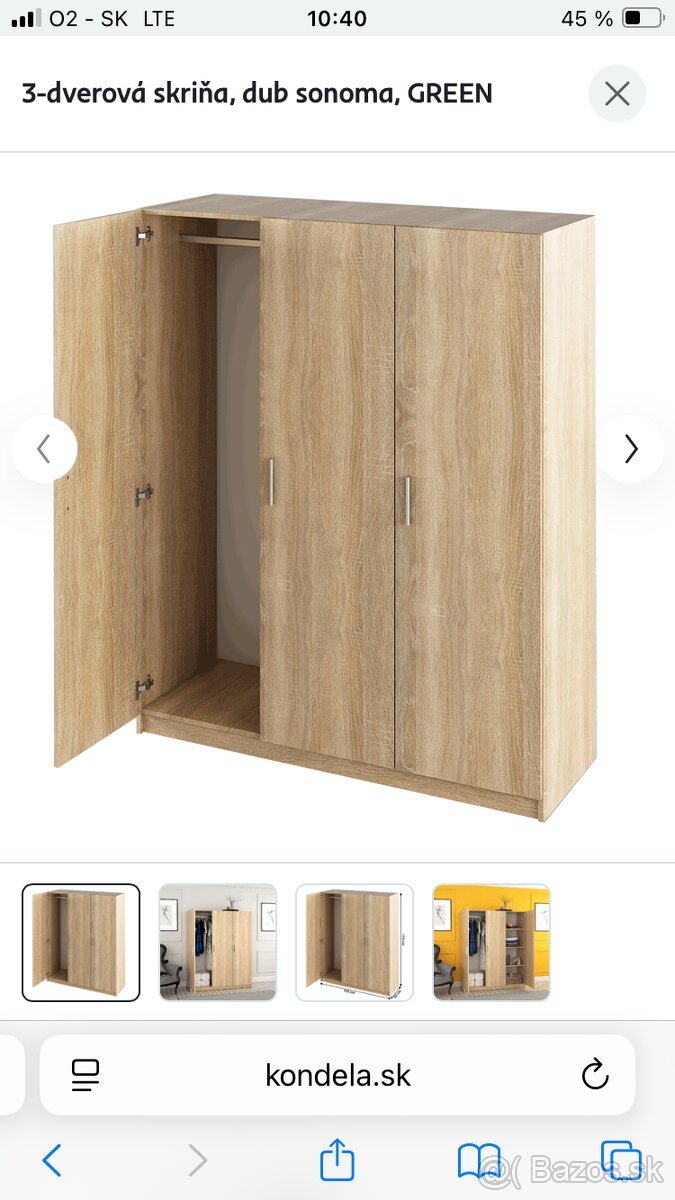The height and width of the screenshot is (1200, 675).
Task: Open the third thumbnail showing dimensions
Action: coord(355,942)
